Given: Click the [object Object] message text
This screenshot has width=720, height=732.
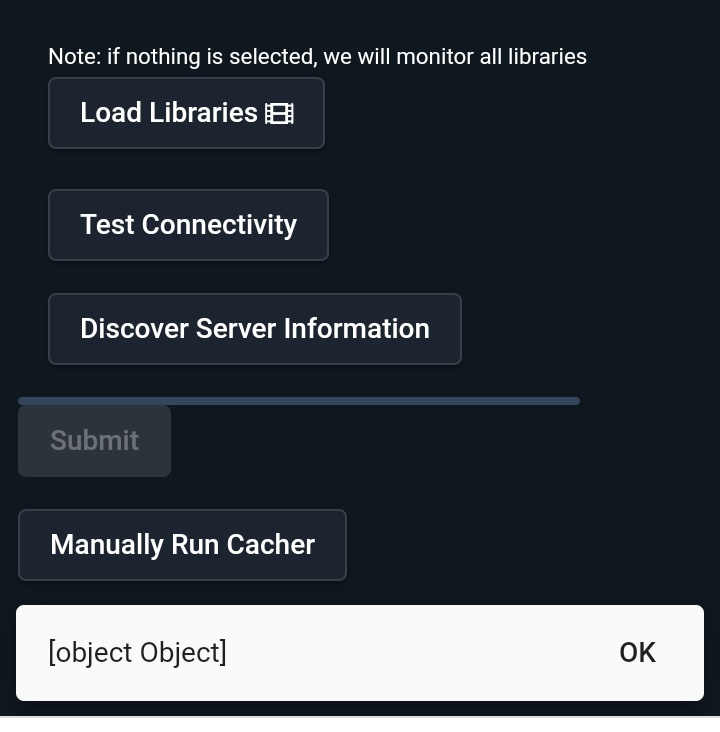Looking at the screenshot, I should coord(137,652).
